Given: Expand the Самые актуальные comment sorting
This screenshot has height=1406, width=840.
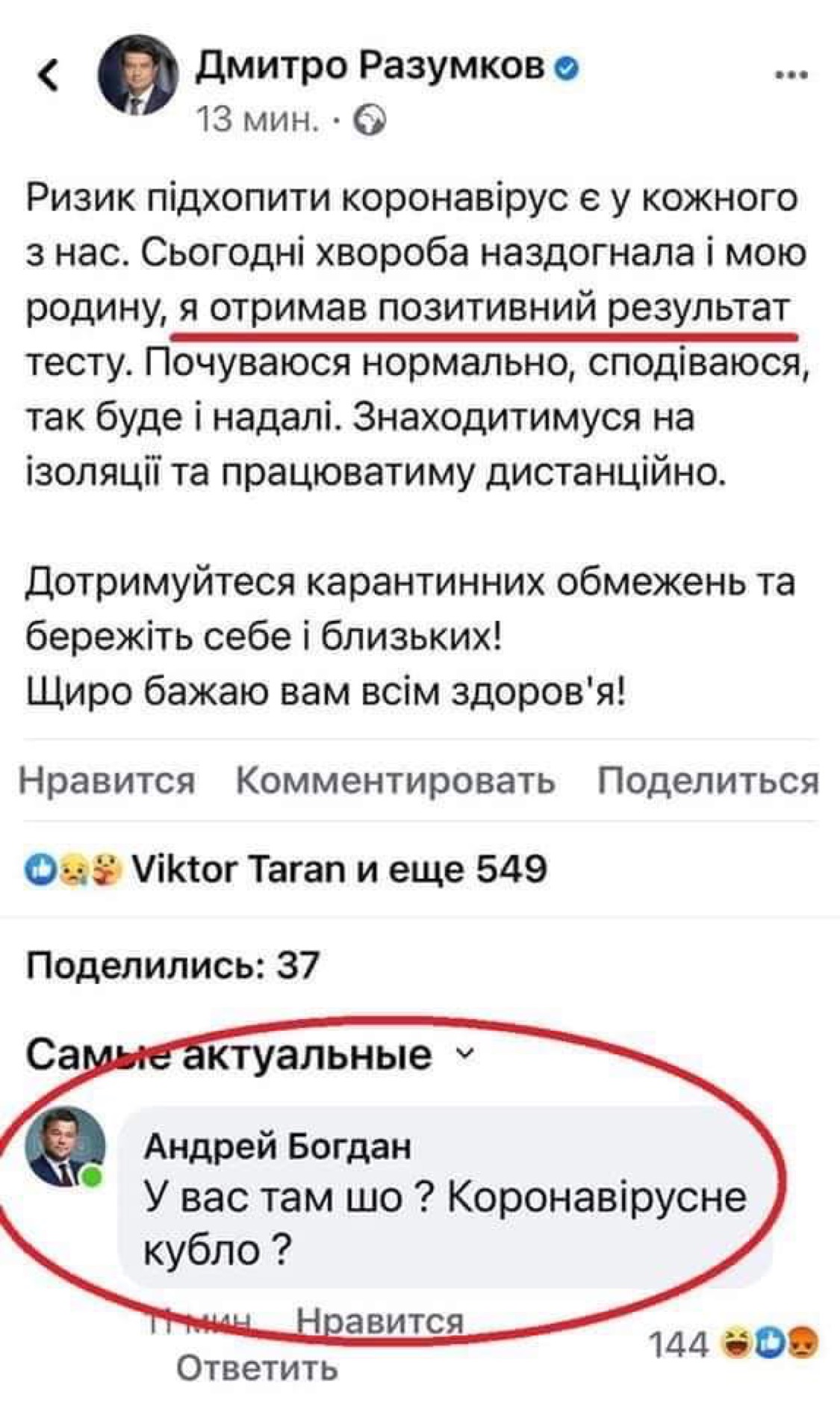Looking at the screenshot, I should tap(250, 1055).
